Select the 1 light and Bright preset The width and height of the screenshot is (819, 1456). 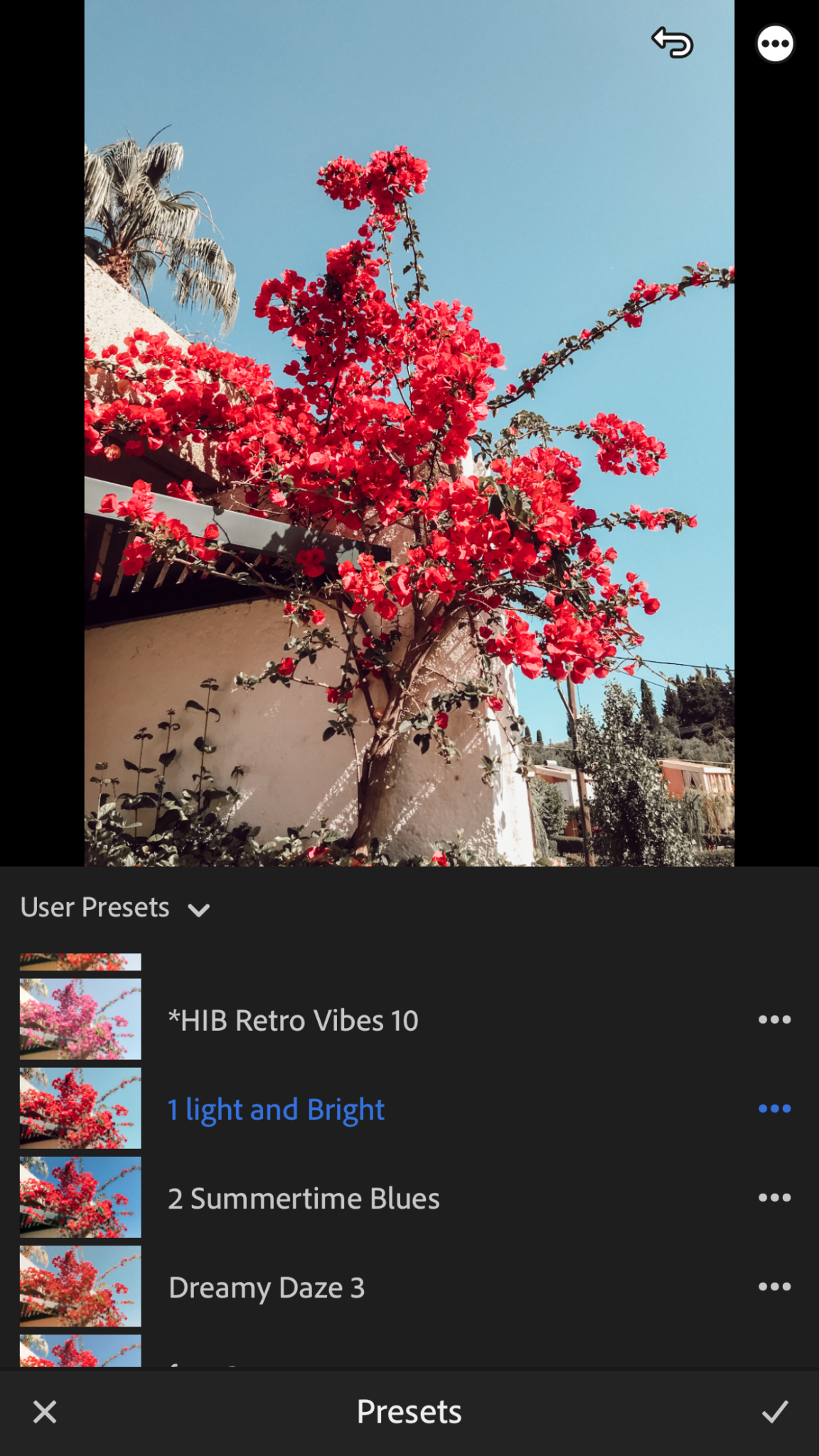[x=276, y=1109]
